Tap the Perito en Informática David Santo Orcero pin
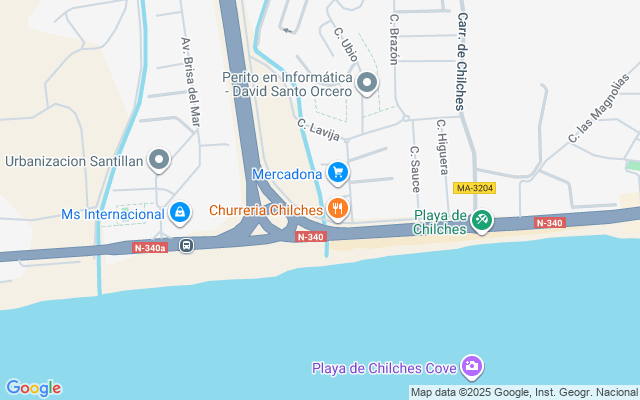 tap(367, 83)
